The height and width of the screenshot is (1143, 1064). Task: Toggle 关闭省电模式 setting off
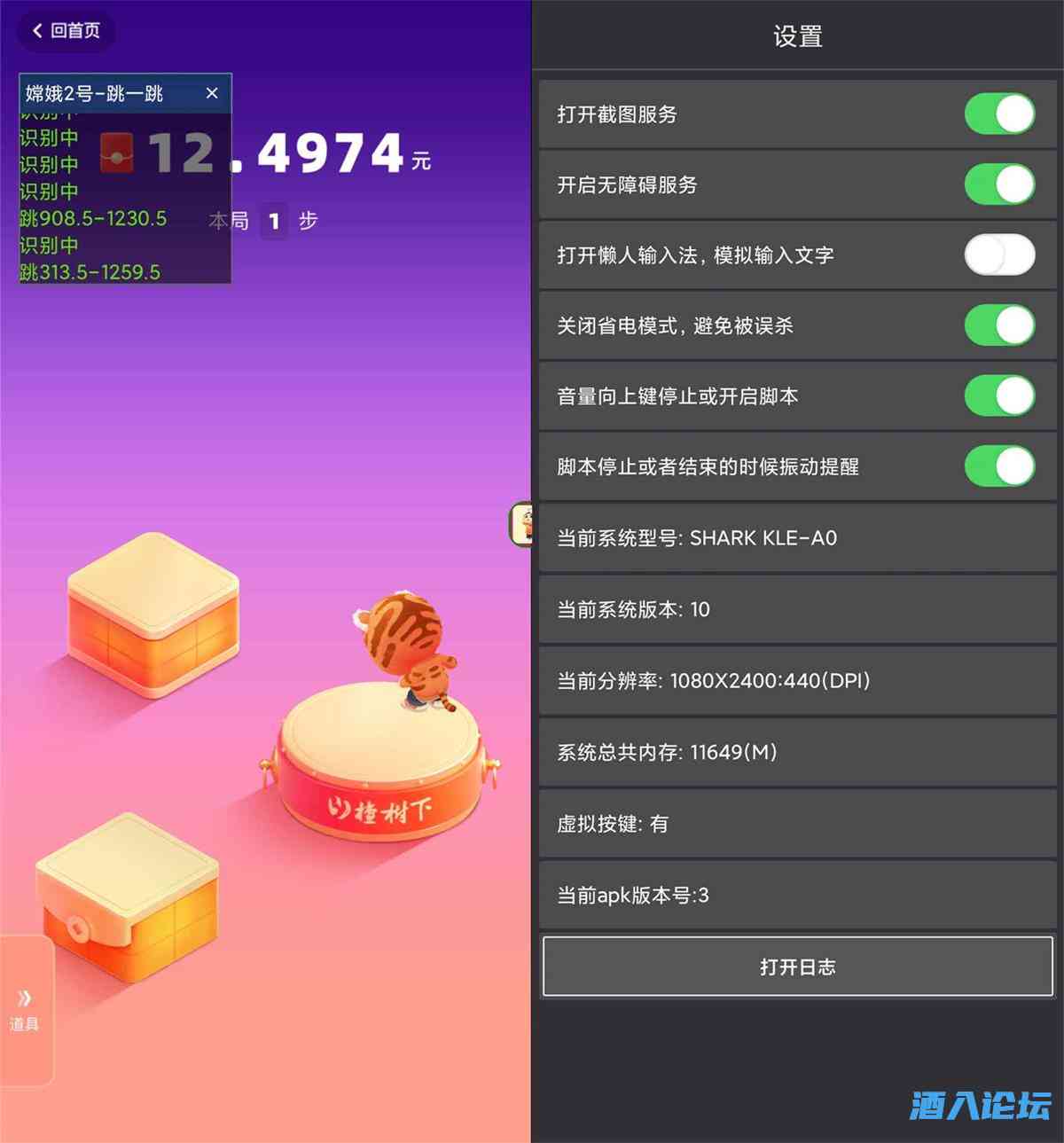[999, 325]
